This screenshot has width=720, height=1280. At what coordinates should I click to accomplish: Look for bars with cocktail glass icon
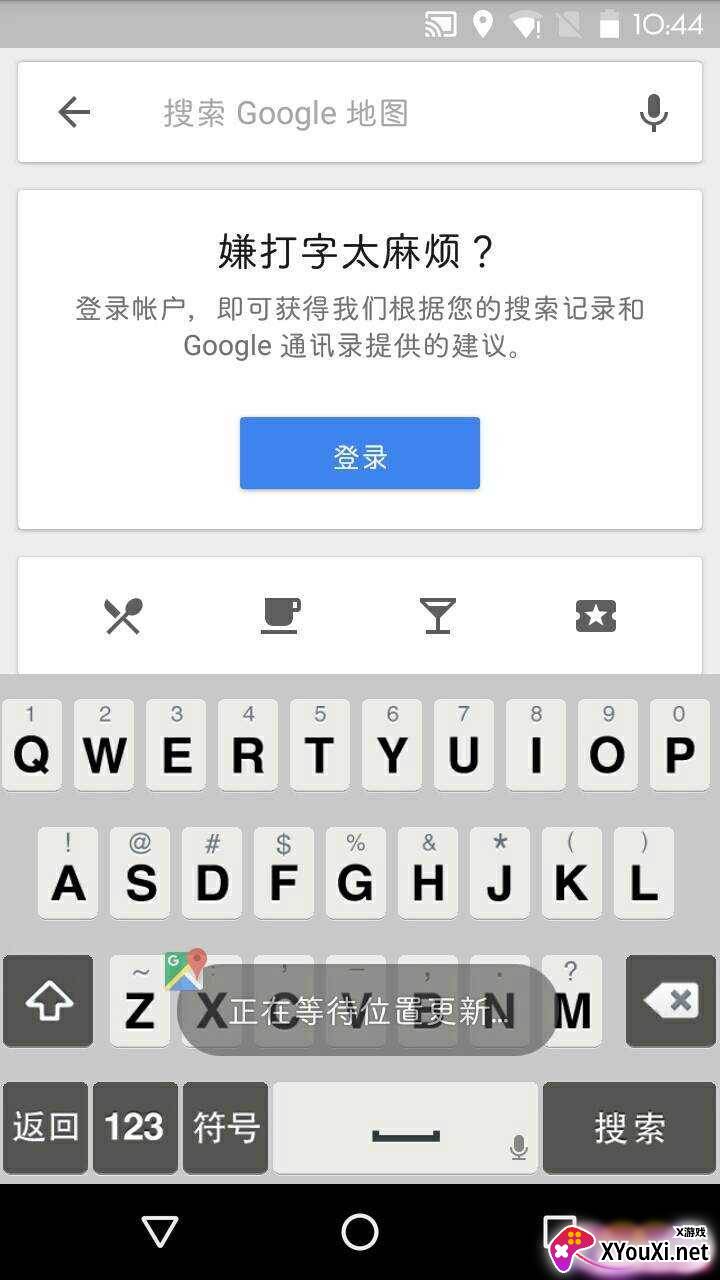point(438,616)
